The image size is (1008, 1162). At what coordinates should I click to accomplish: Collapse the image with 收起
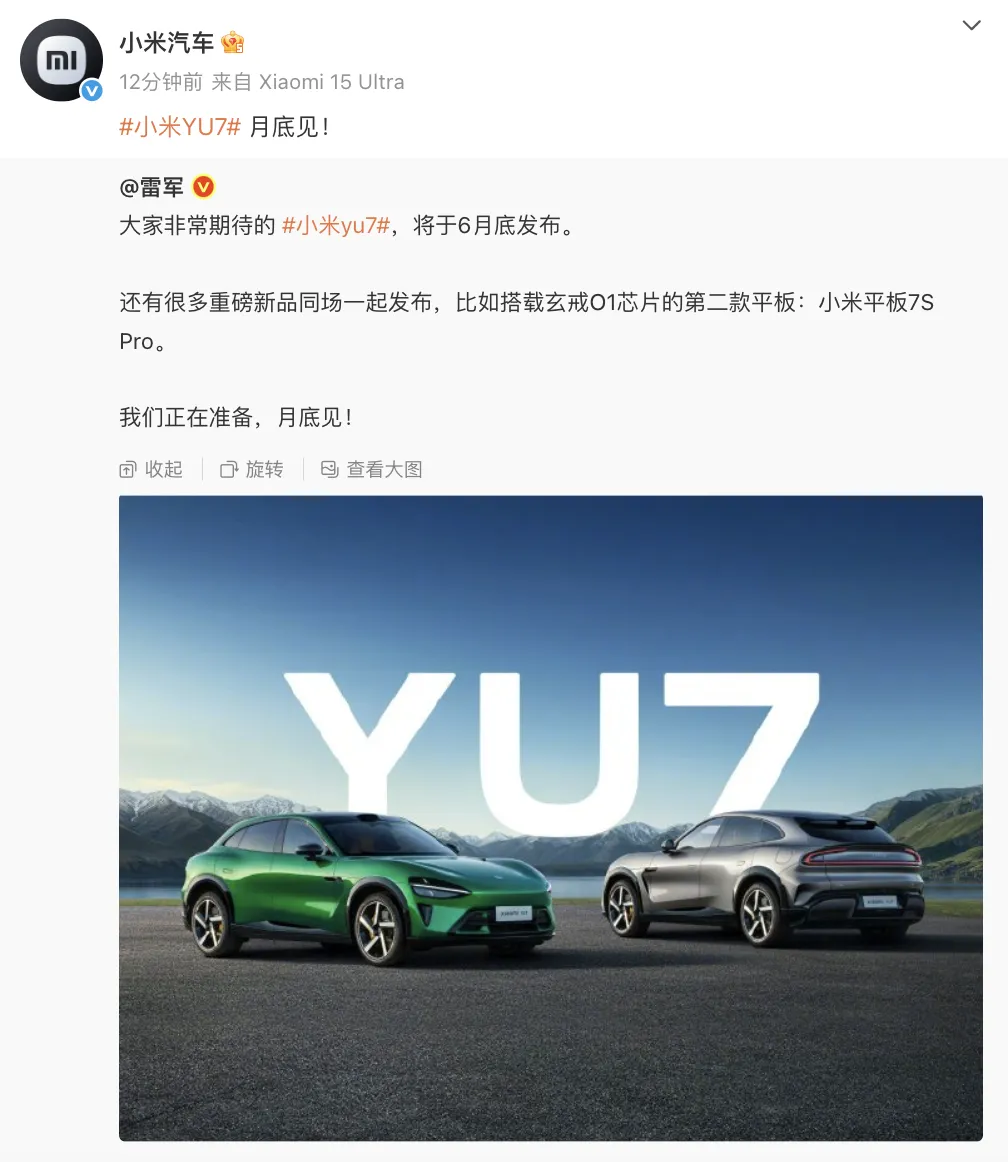tap(152, 469)
